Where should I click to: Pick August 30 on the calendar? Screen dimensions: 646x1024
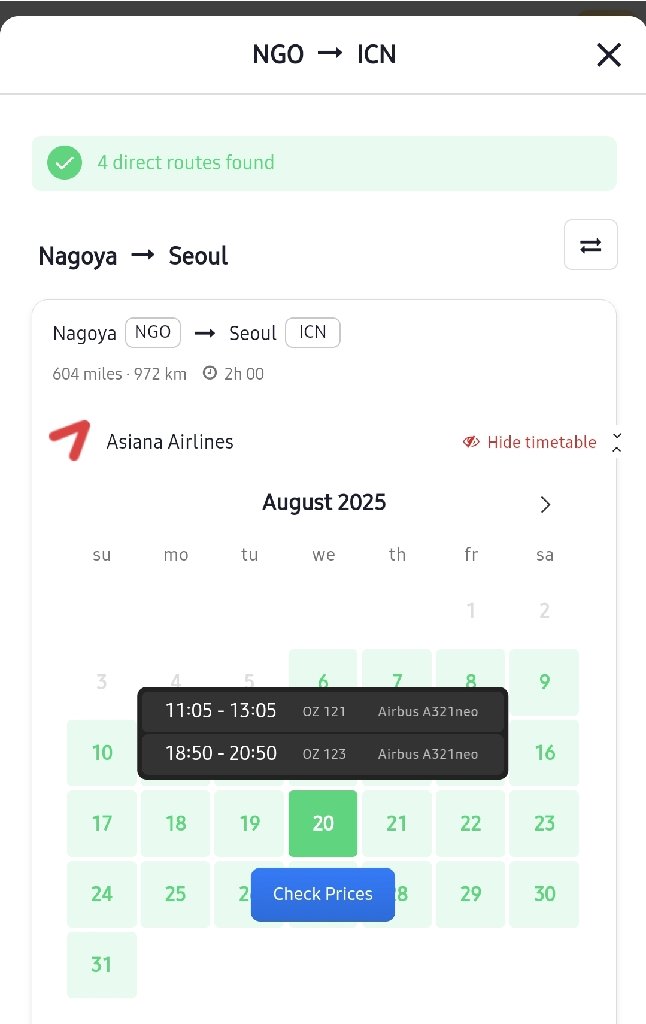[544, 893]
